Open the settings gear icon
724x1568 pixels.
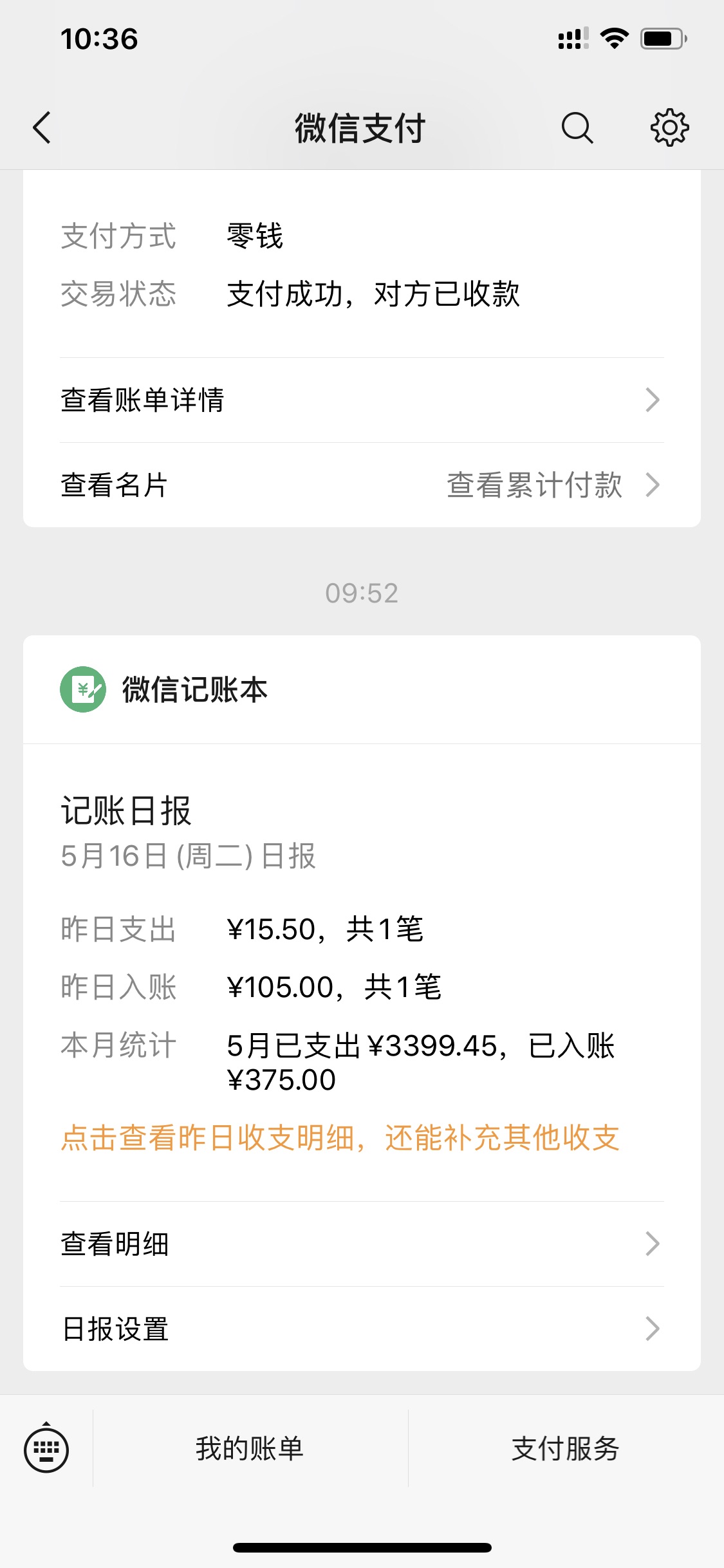[669, 127]
